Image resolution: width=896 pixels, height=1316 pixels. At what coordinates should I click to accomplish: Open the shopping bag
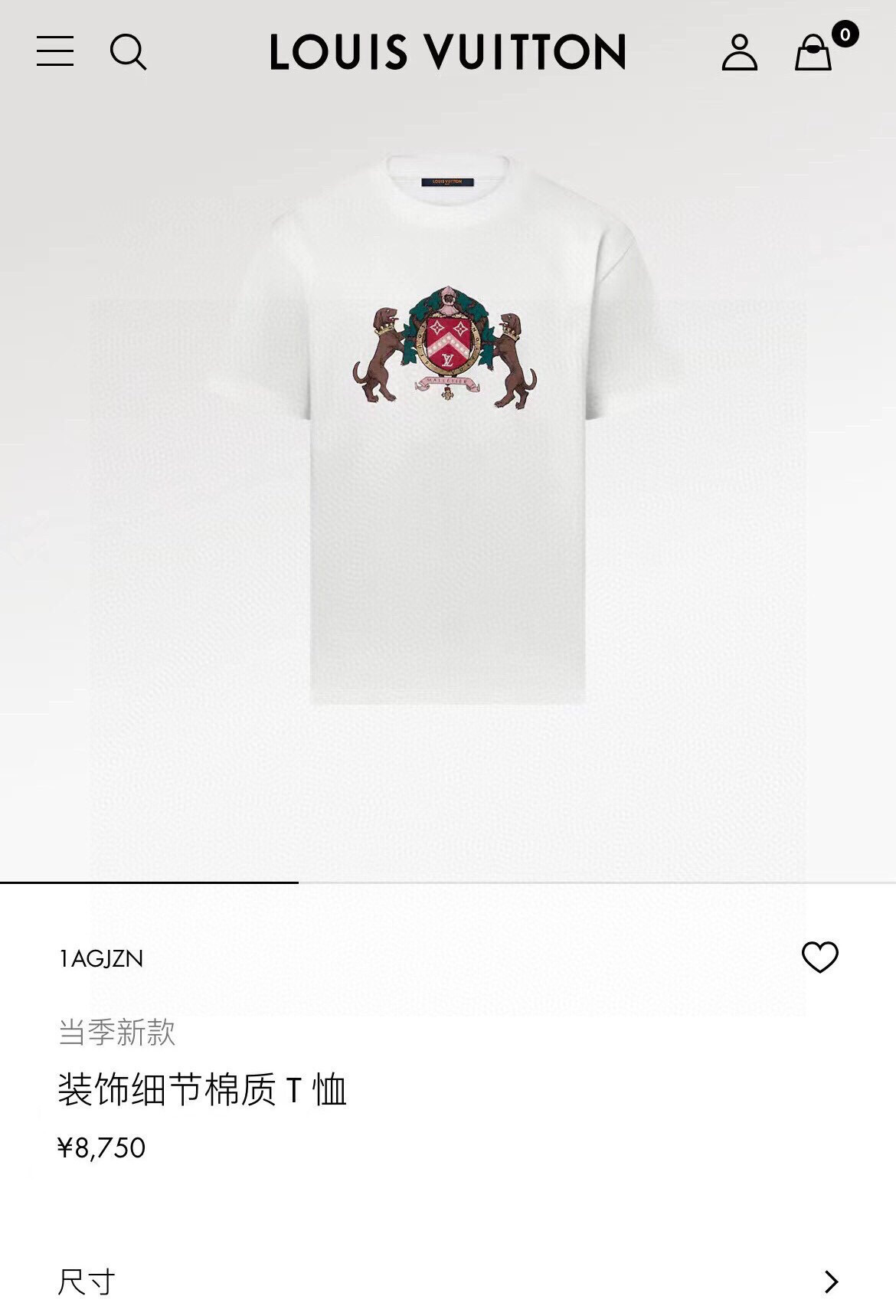coord(813,53)
